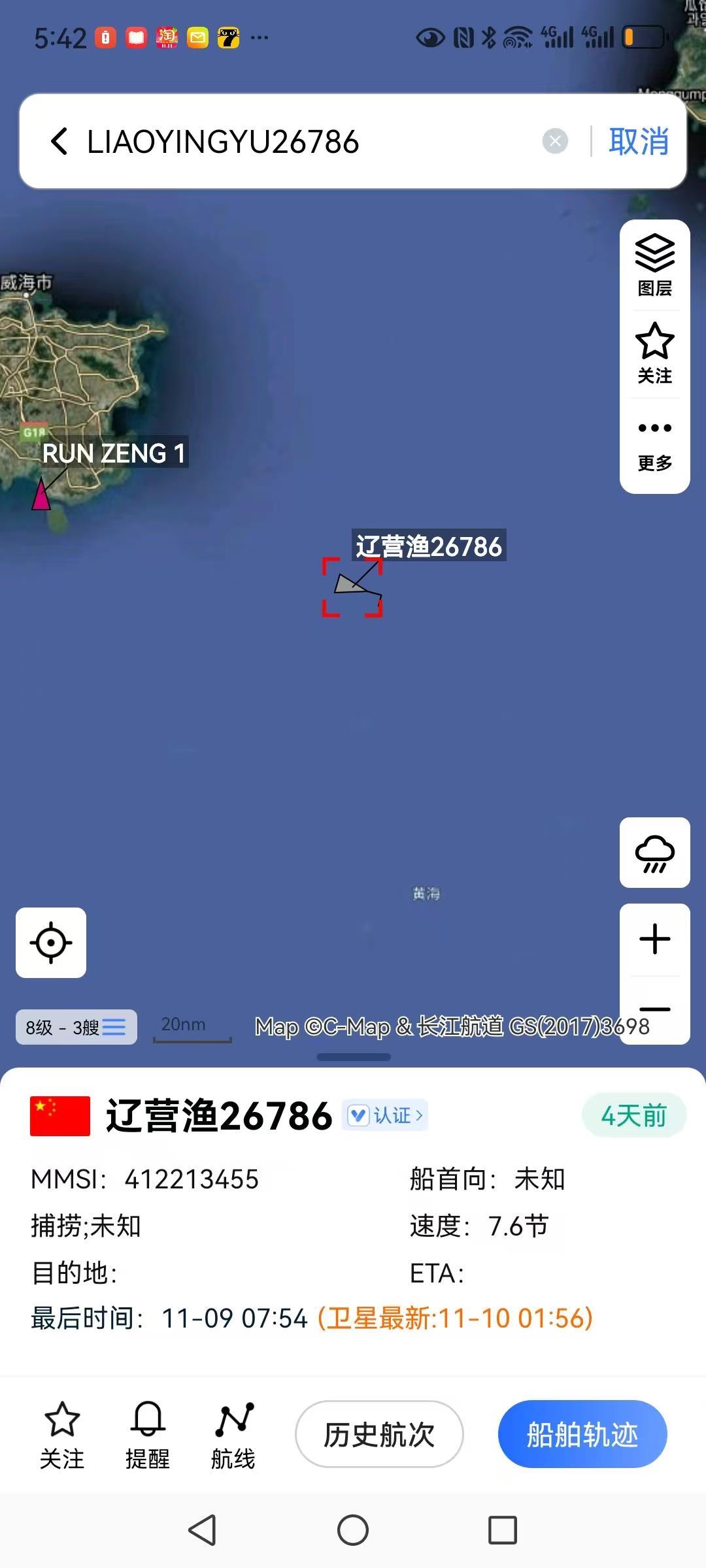This screenshot has width=706, height=1568.
Task: Tap the China flag on the vessel card
Action: (x=60, y=1115)
